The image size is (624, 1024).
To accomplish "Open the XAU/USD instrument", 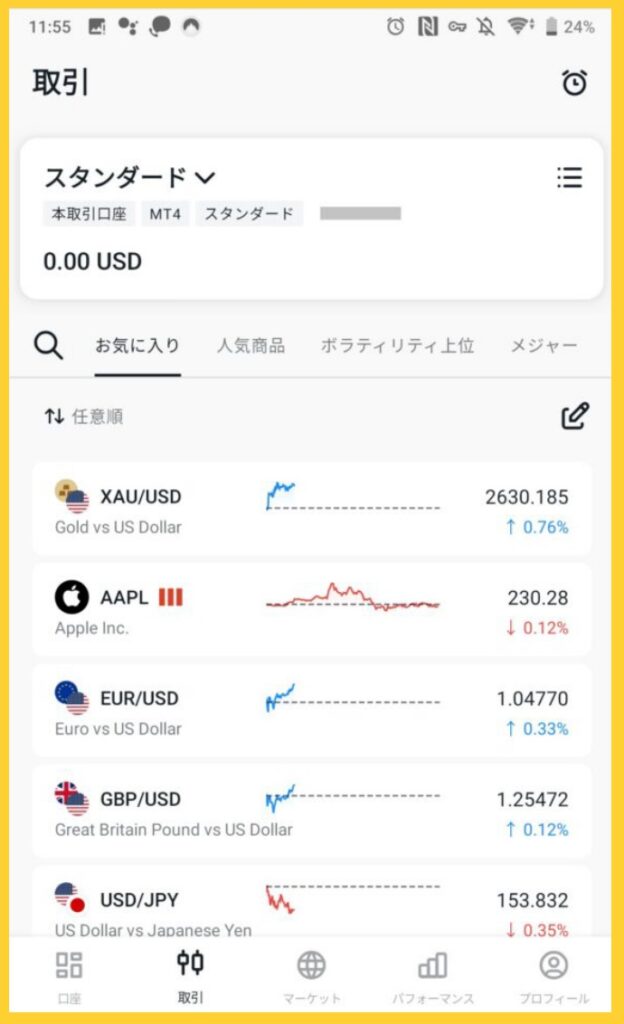I will (311, 509).
